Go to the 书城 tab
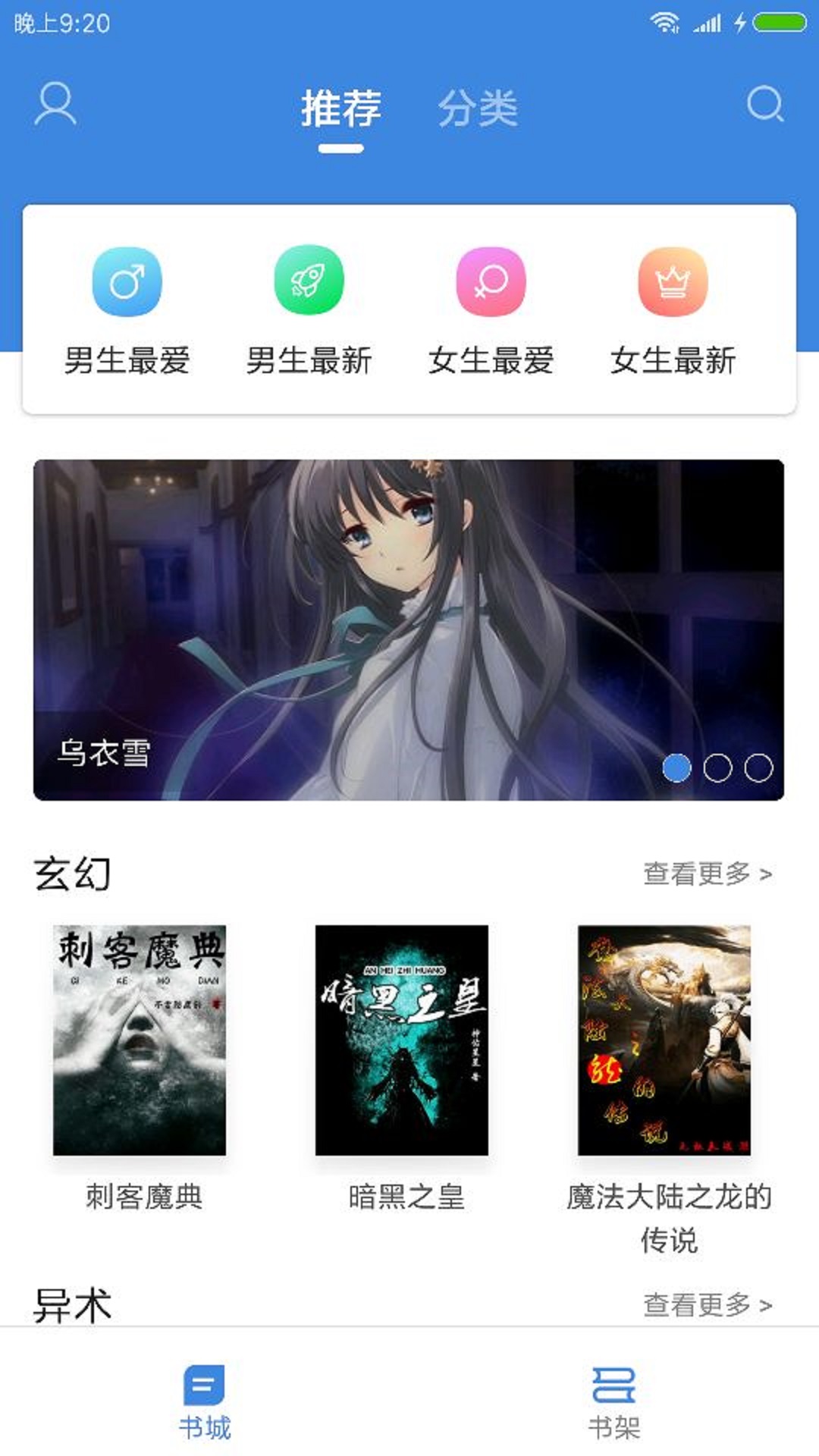The height and width of the screenshot is (1456, 819). pyautogui.click(x=205, y=1401)
